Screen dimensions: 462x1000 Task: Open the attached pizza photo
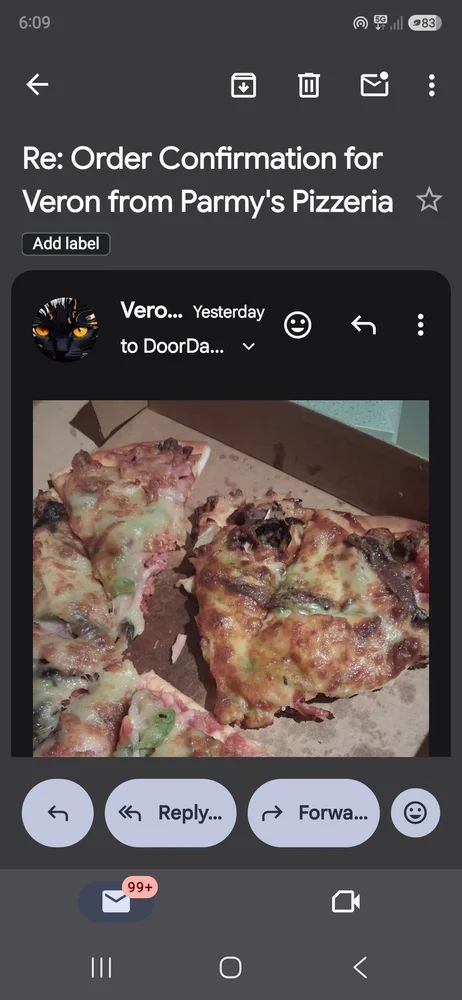pos(231,578)
